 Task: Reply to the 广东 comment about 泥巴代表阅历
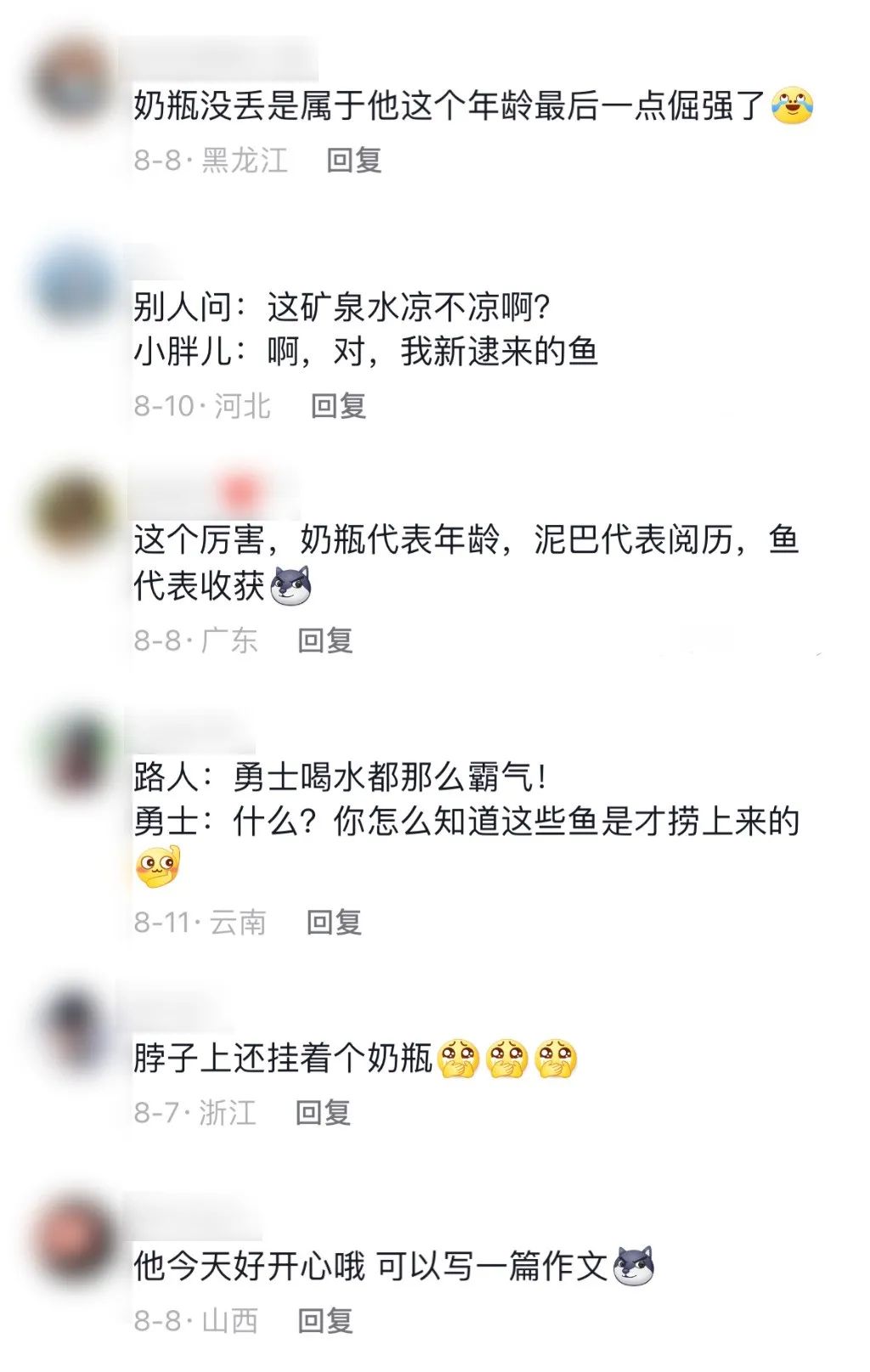[x=325, y=641]
